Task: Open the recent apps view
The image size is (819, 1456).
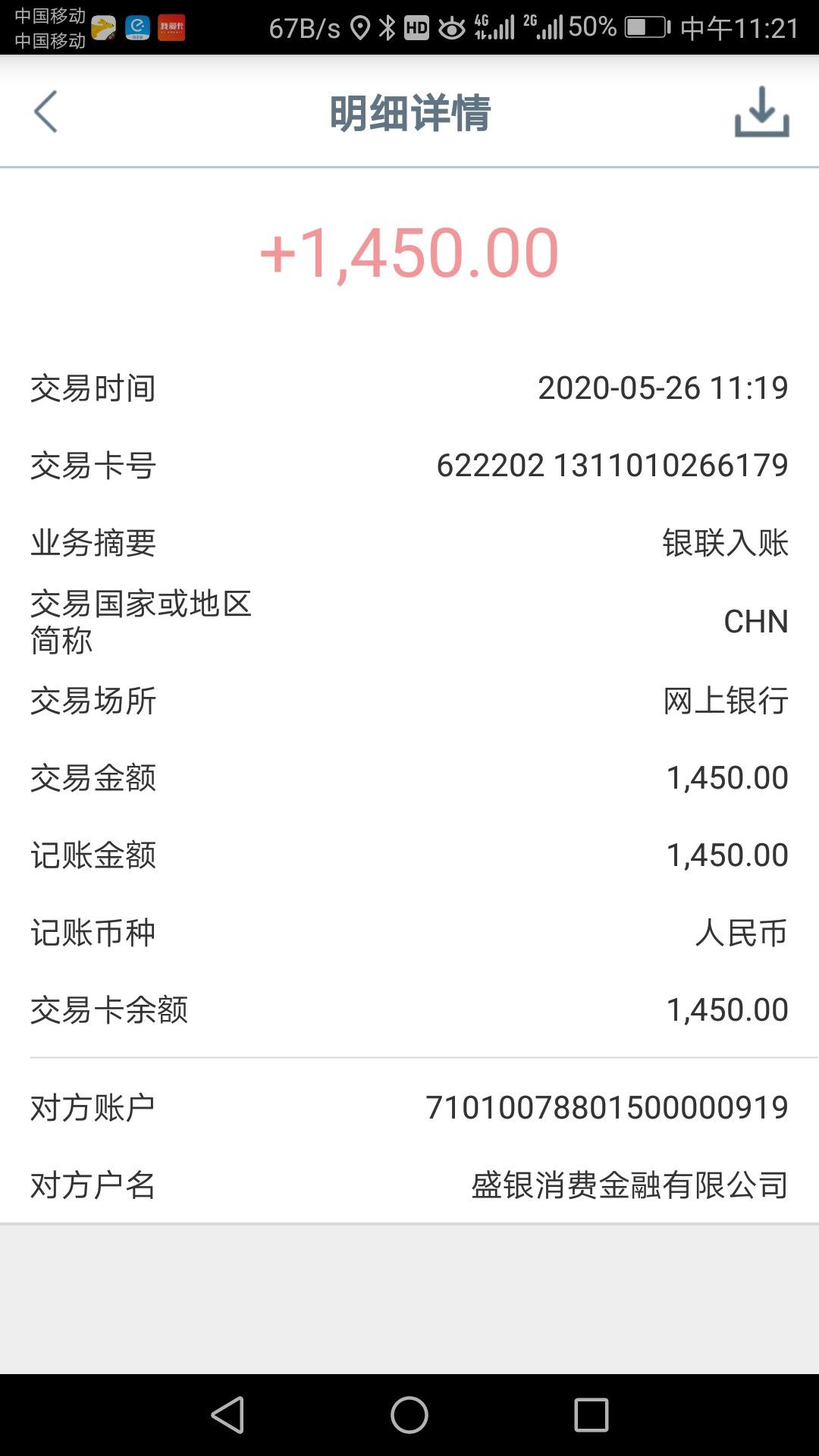Action: coord(591,1415)
